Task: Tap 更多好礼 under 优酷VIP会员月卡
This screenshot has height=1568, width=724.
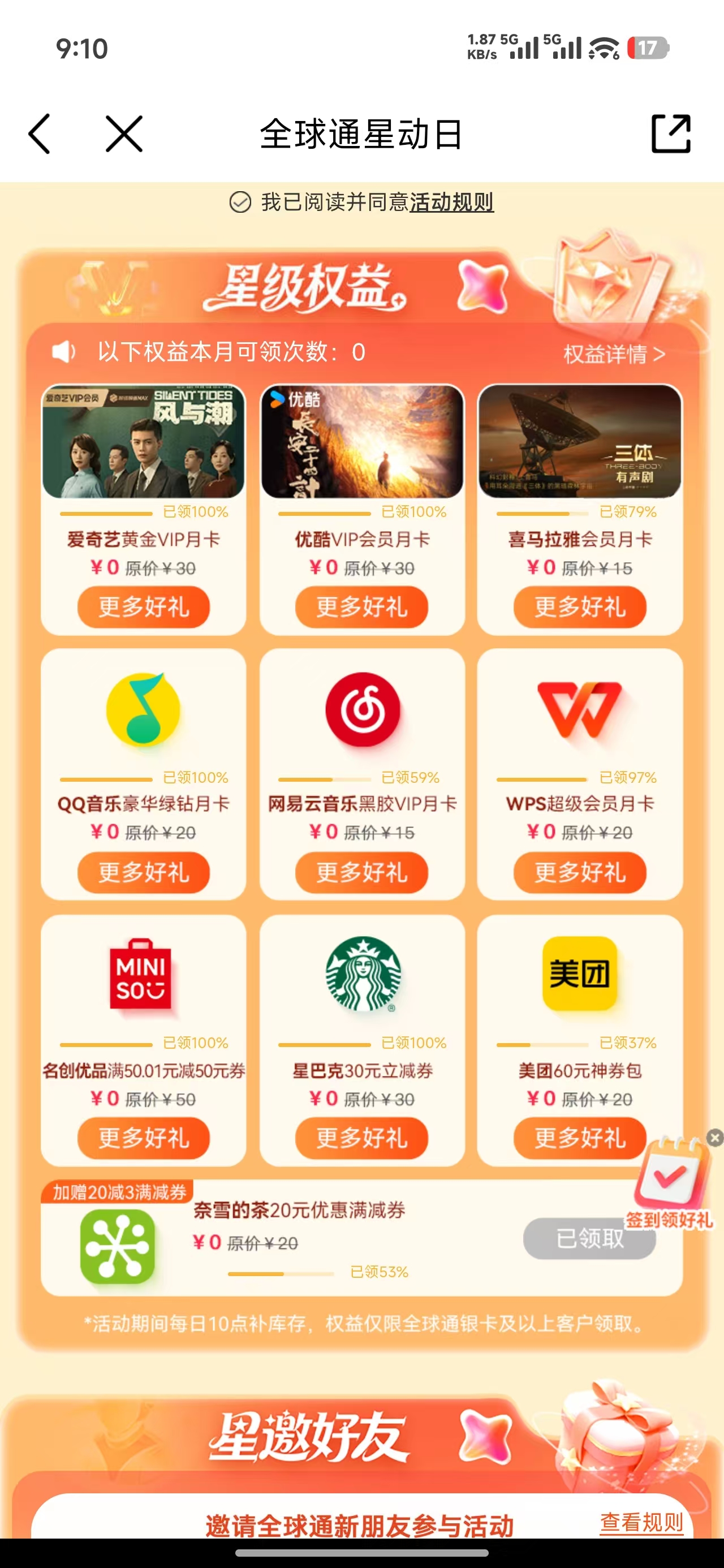Action: (x=361, y=607)
